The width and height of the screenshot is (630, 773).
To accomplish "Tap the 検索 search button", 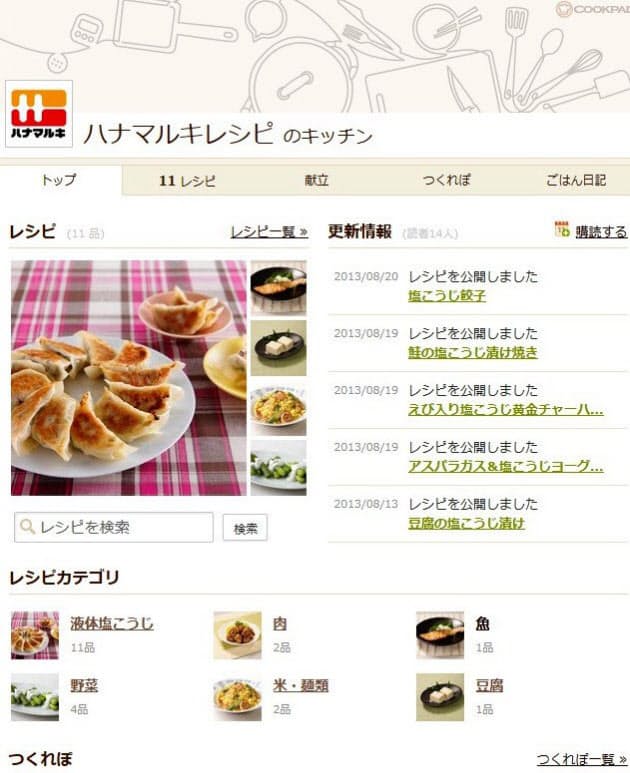I will [245, 528].
